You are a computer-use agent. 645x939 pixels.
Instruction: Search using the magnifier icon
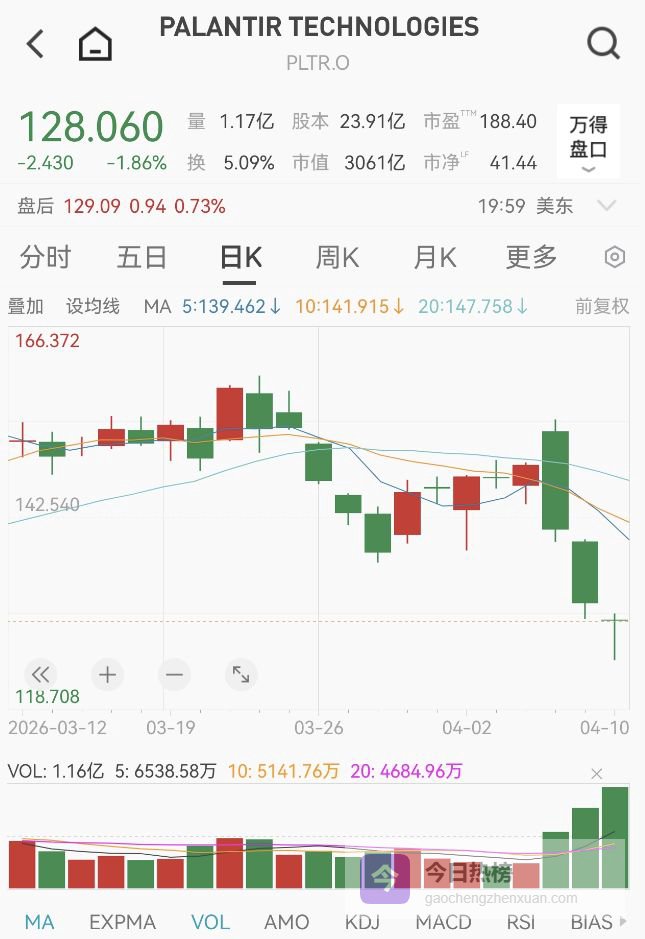tap(603, 44)
